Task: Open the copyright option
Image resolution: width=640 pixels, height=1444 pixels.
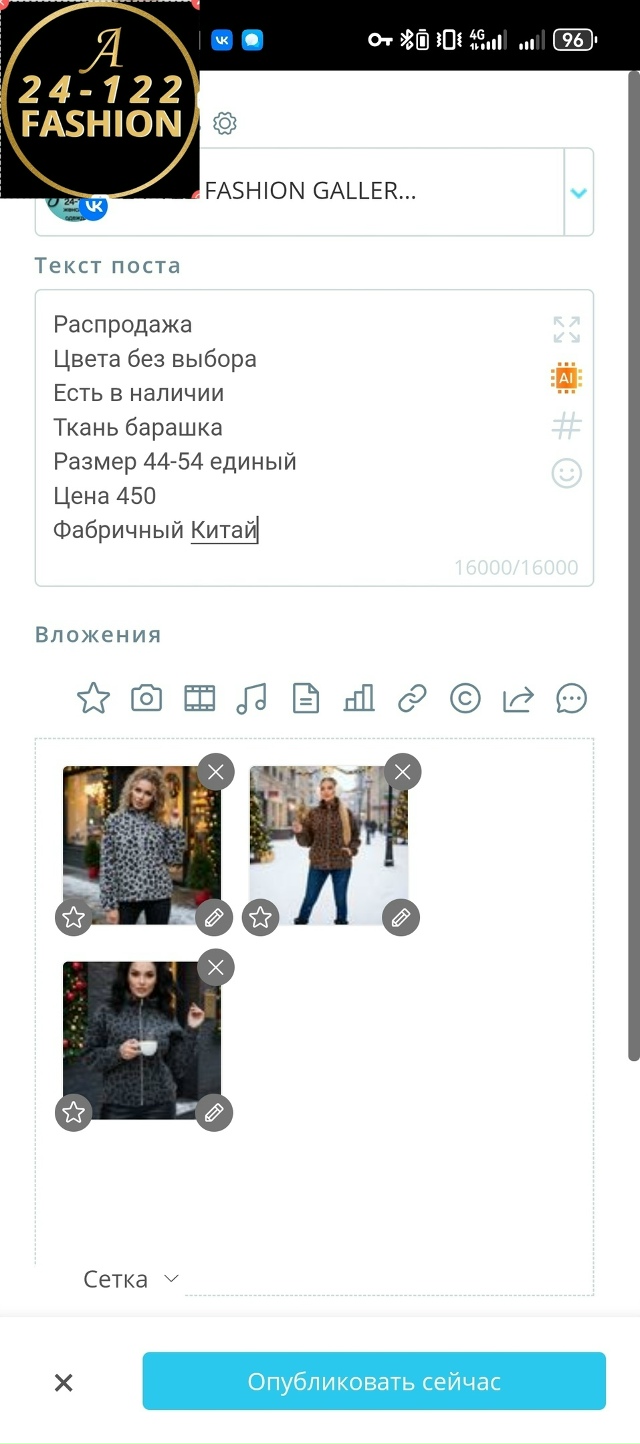Action: pos(465,698)
